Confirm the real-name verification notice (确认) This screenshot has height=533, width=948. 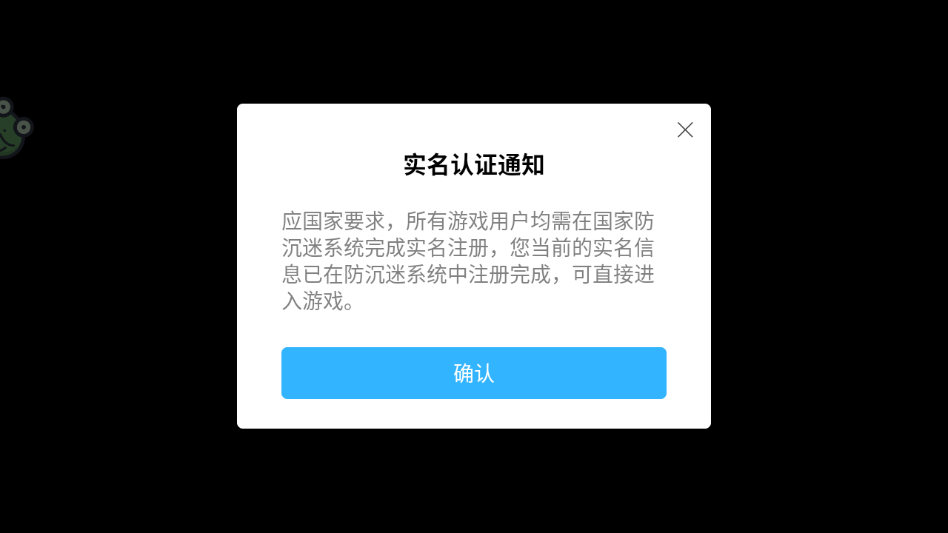tap(473, 373)
